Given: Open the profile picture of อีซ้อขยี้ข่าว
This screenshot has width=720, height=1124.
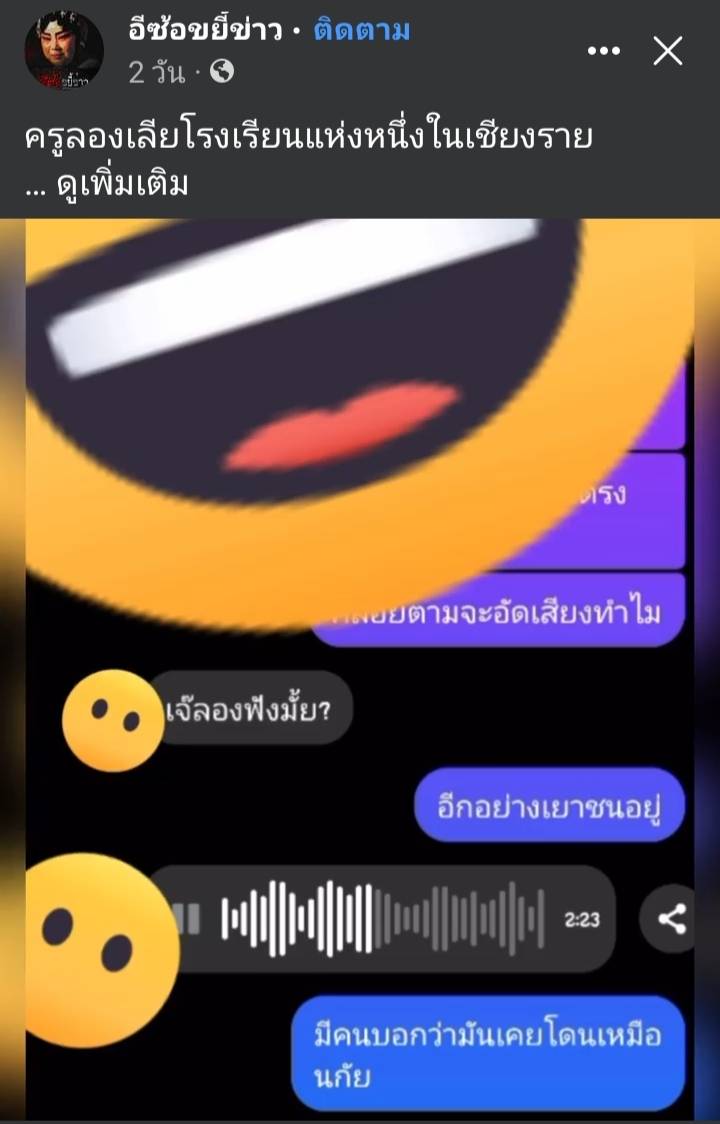Looking at the screenshot, I should (64, 50).
